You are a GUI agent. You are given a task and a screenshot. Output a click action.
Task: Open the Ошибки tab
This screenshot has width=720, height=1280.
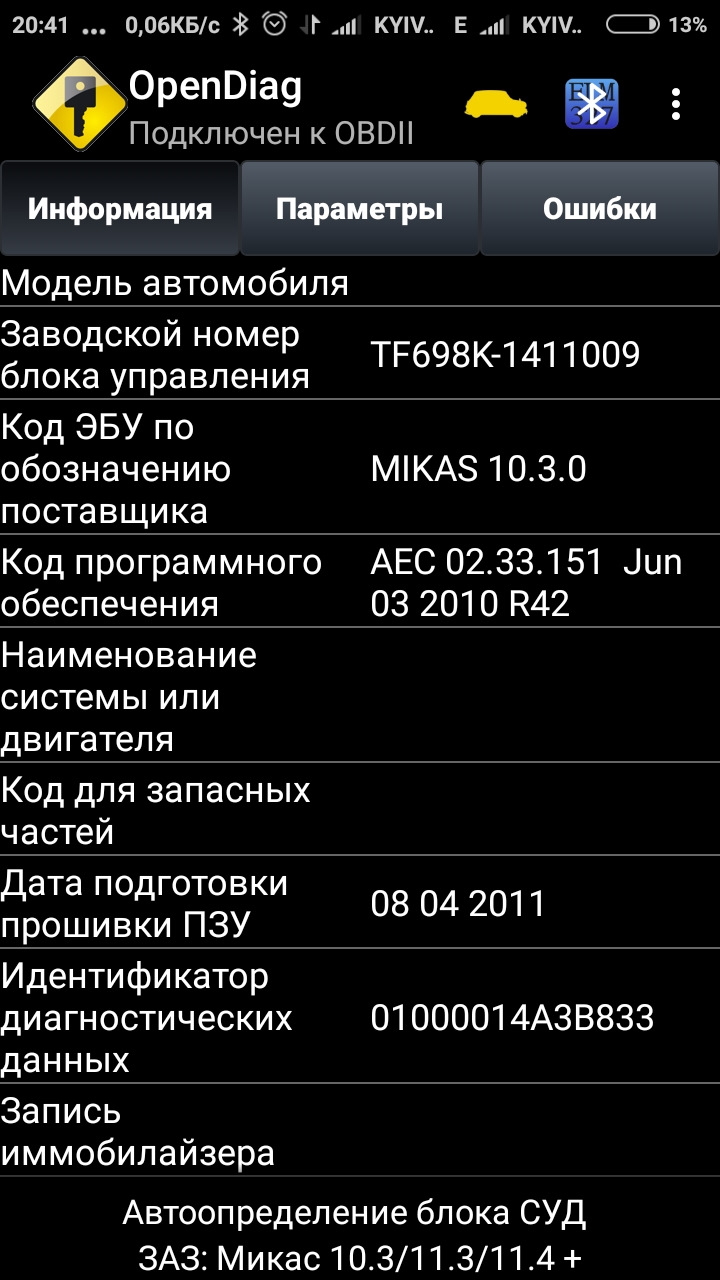coord(598,207)
